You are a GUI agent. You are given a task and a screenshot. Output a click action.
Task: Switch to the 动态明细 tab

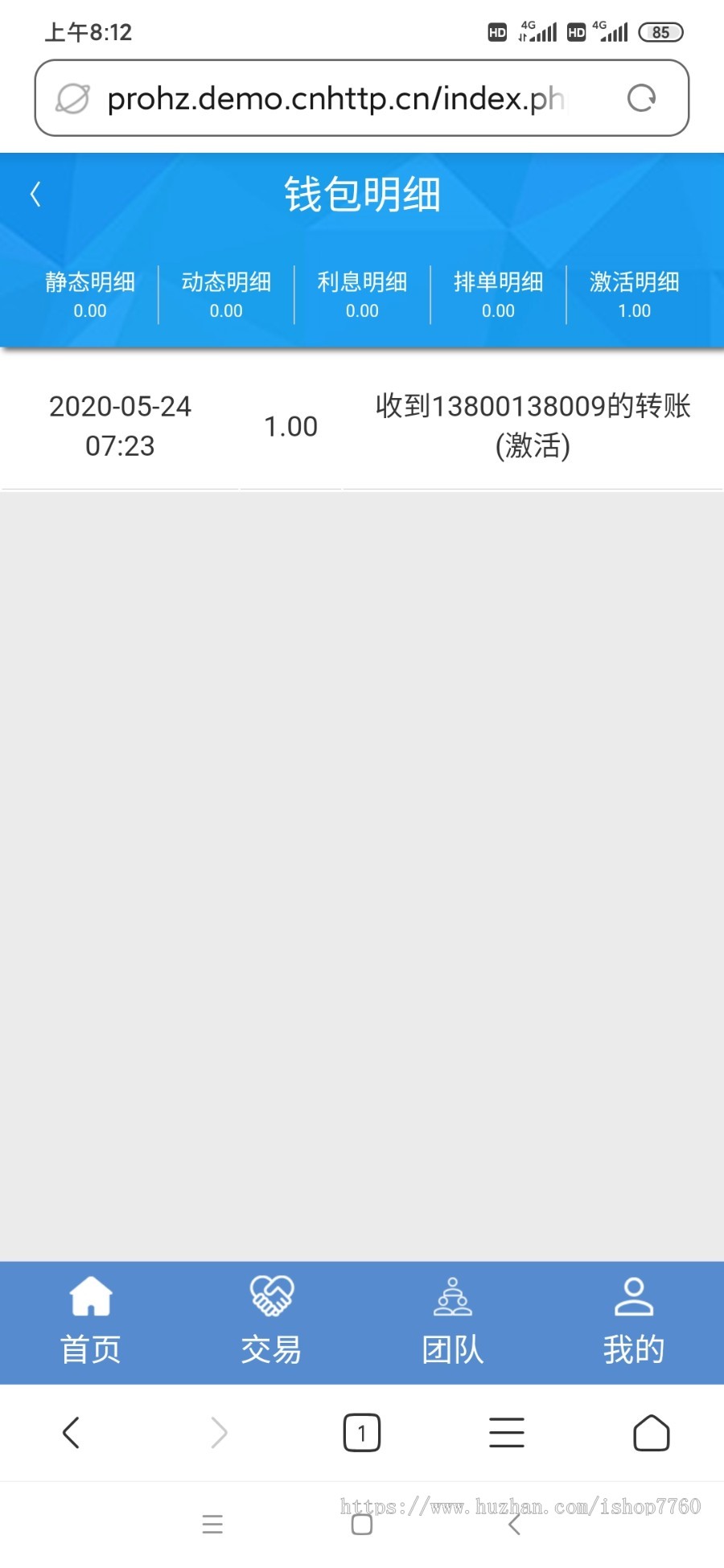click(x=226, y=294)
